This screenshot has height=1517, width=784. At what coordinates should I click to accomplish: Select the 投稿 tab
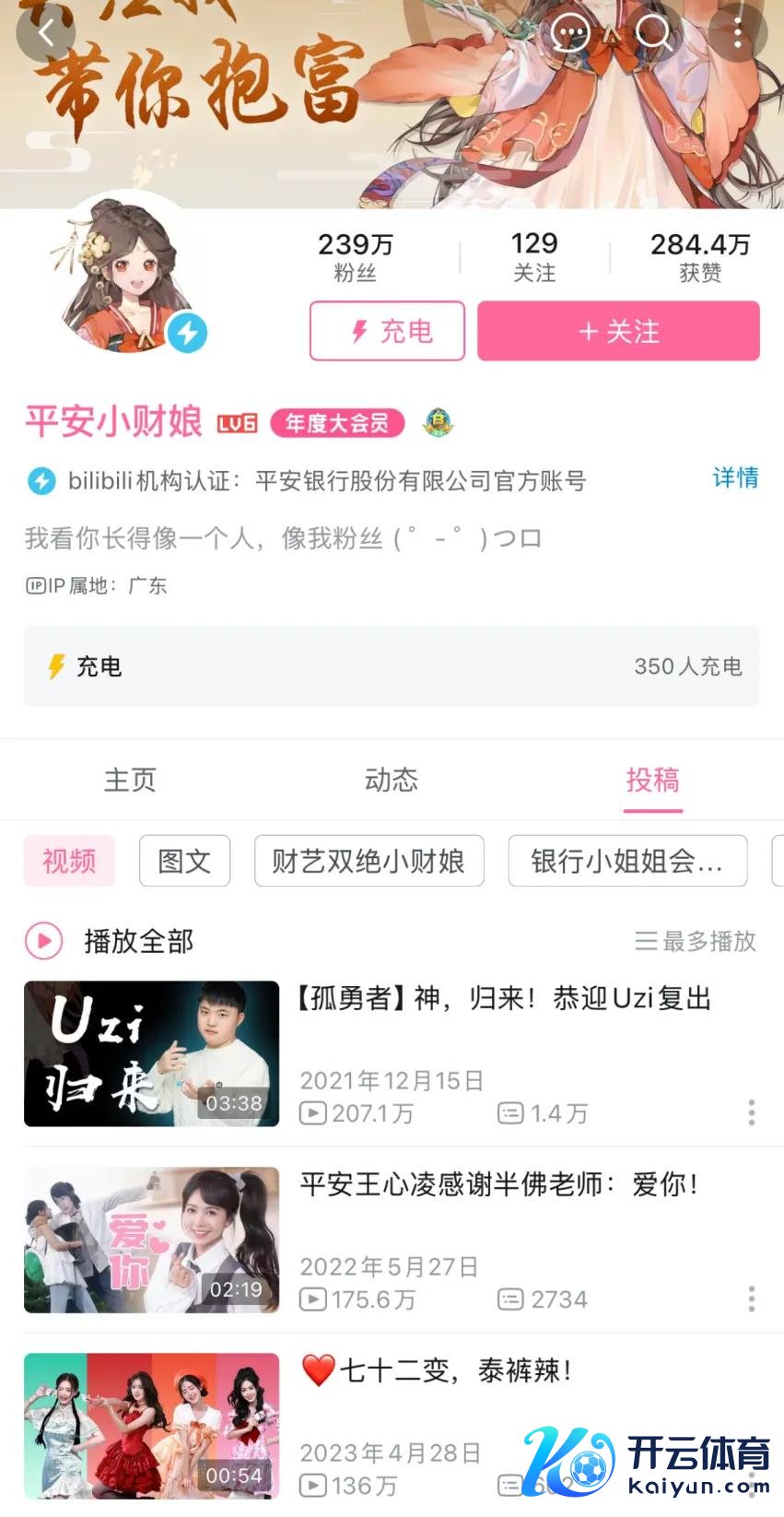coord(652,780)
